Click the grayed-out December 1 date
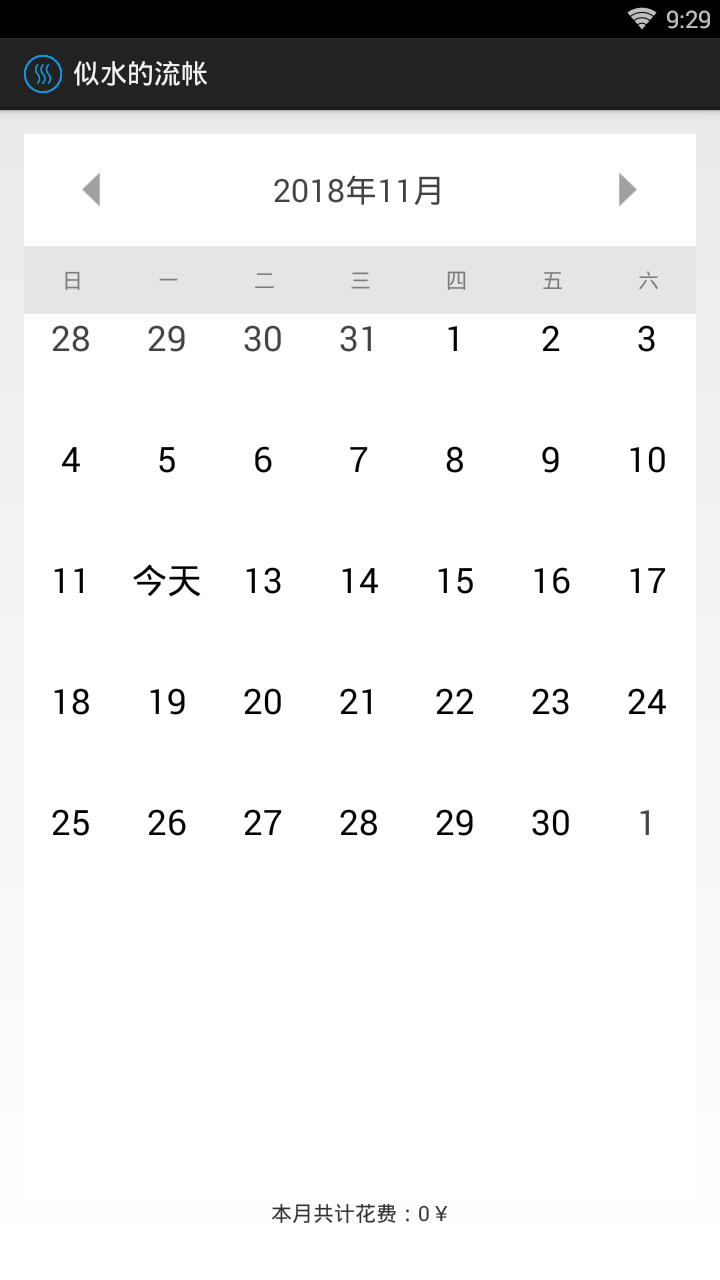The image size is (720, 1280). (646, 822)
